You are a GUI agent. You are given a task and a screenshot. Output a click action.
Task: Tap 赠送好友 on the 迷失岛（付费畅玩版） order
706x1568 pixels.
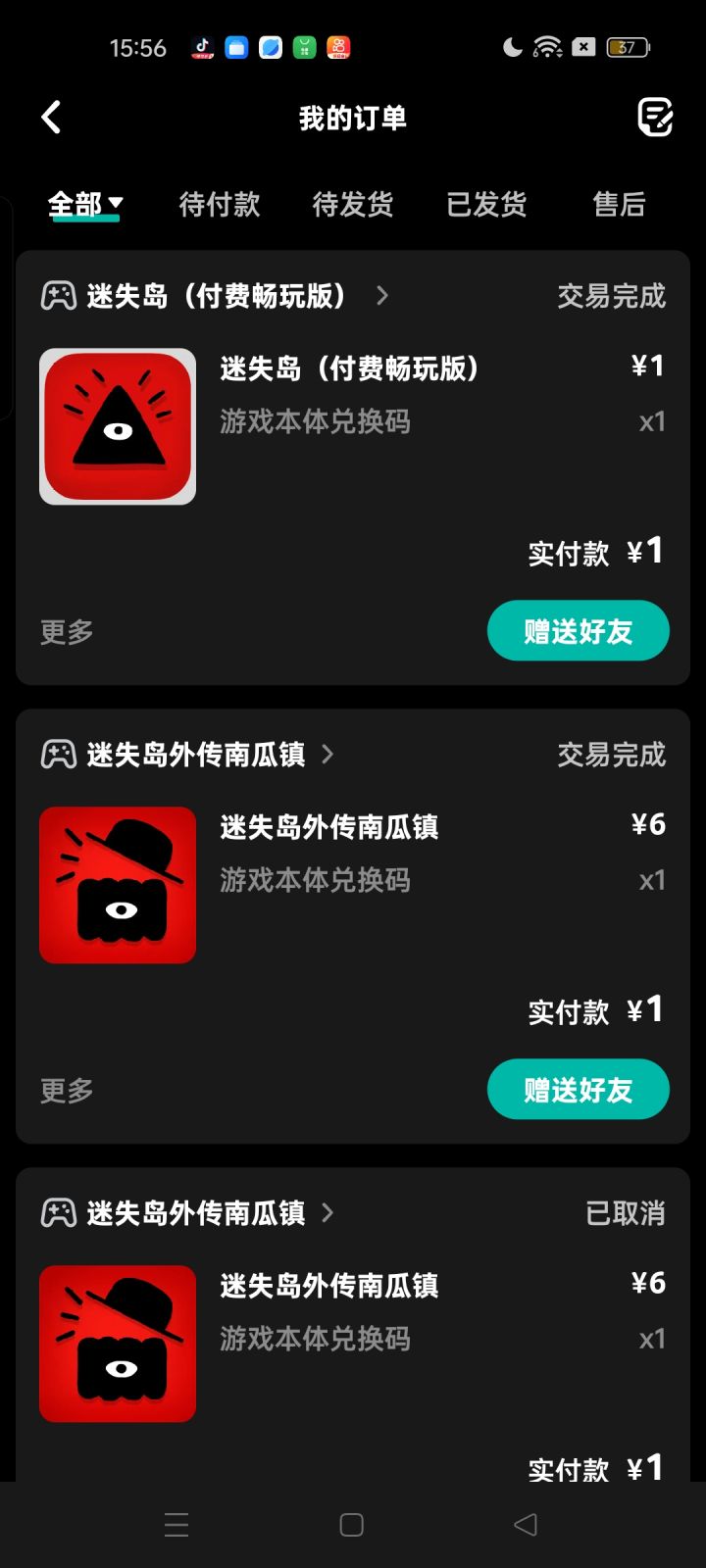pyautogui.click(x=579, y=630)
